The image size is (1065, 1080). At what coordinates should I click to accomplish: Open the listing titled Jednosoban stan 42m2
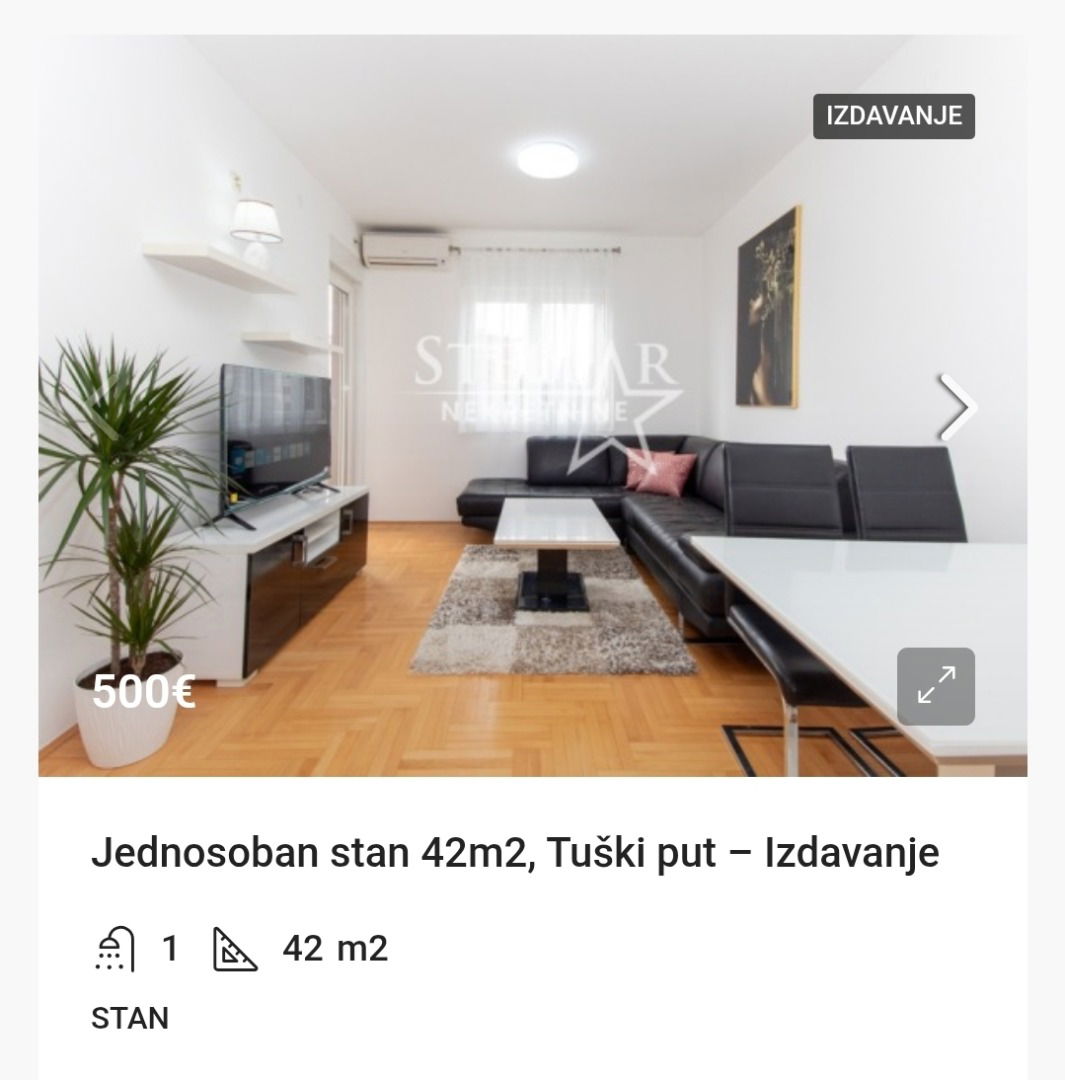[515, 853]
